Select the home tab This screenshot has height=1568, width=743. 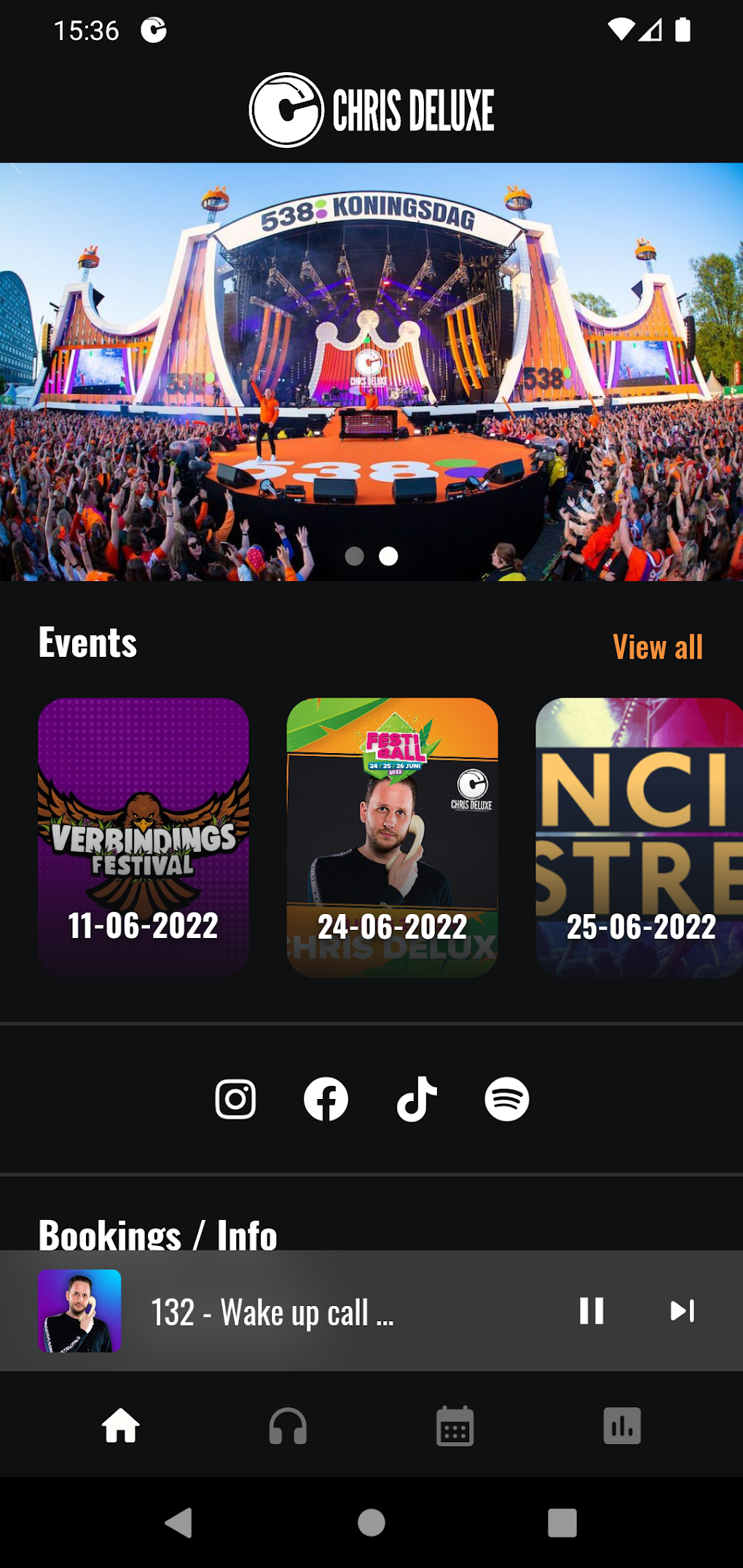coord(121,1426)
